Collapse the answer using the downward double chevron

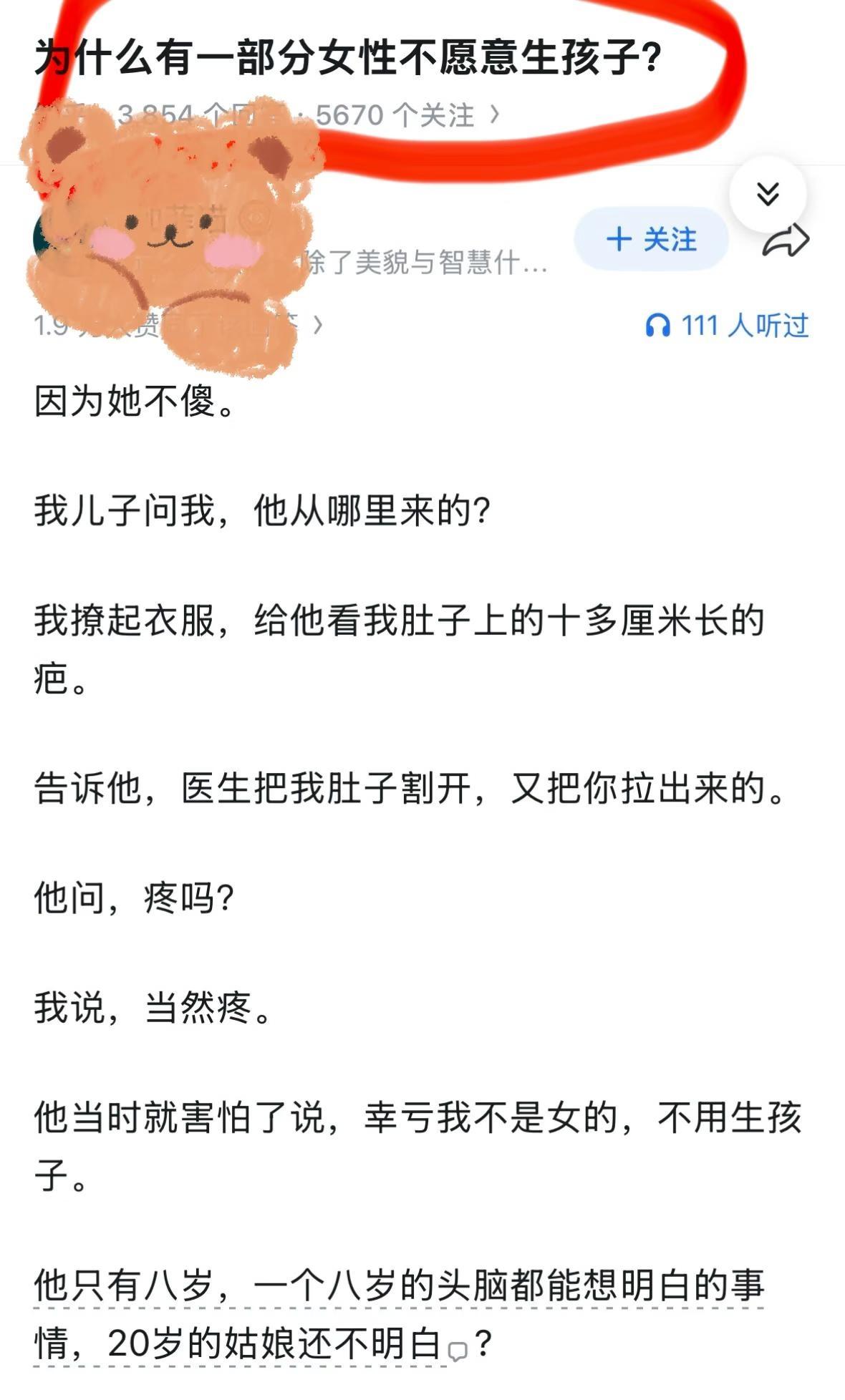pos(768,193)
